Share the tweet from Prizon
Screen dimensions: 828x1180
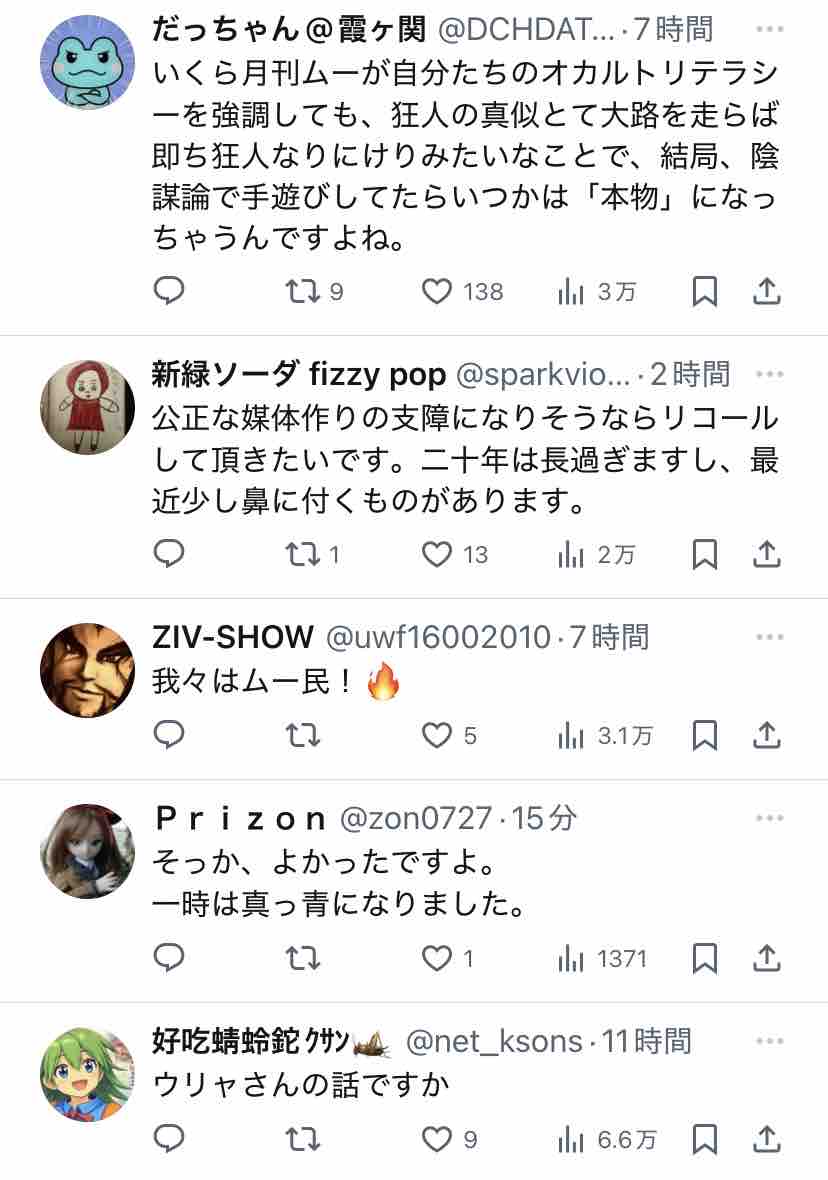(766, 959)
